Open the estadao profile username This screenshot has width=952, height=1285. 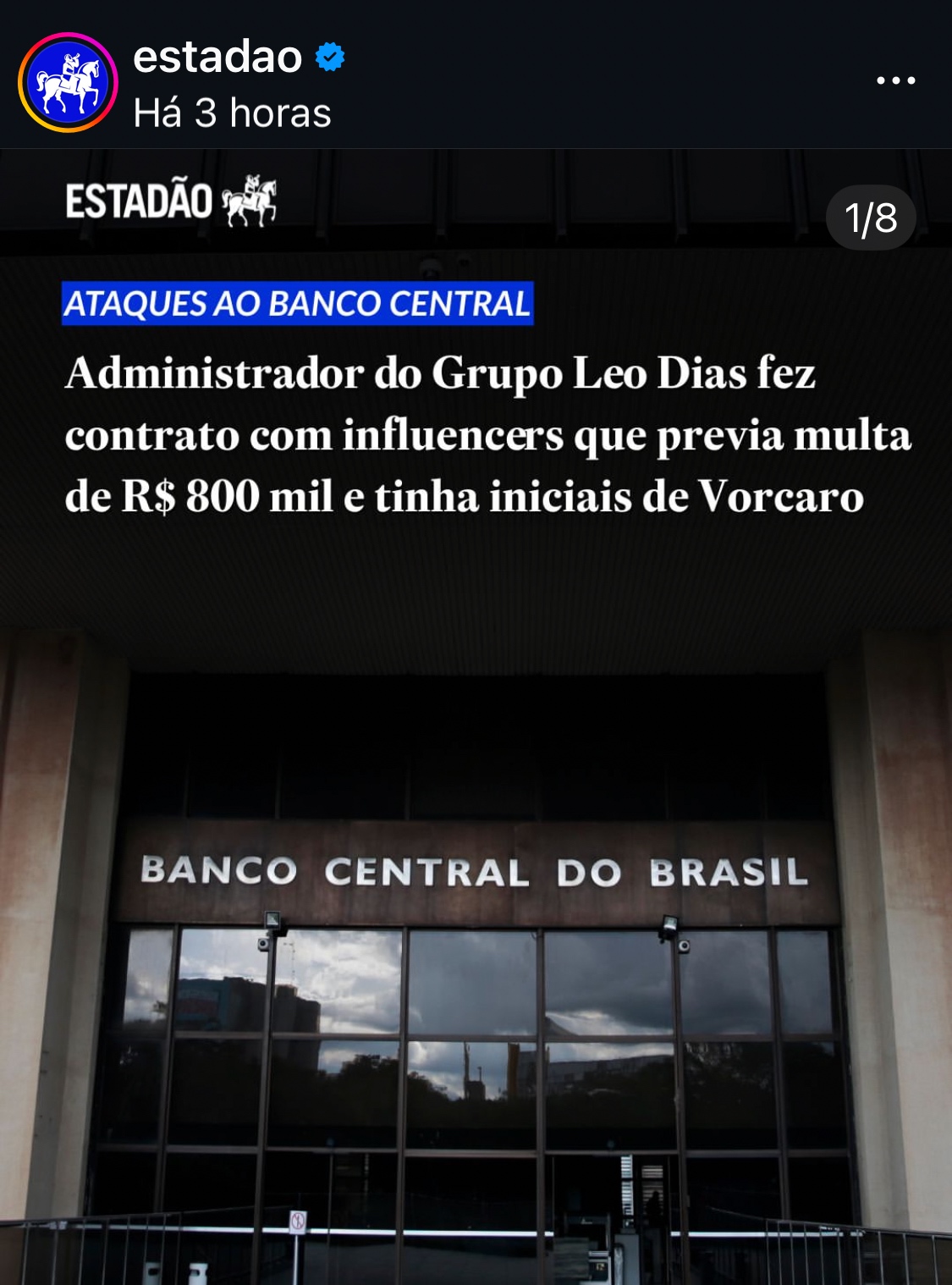point(217,58)
